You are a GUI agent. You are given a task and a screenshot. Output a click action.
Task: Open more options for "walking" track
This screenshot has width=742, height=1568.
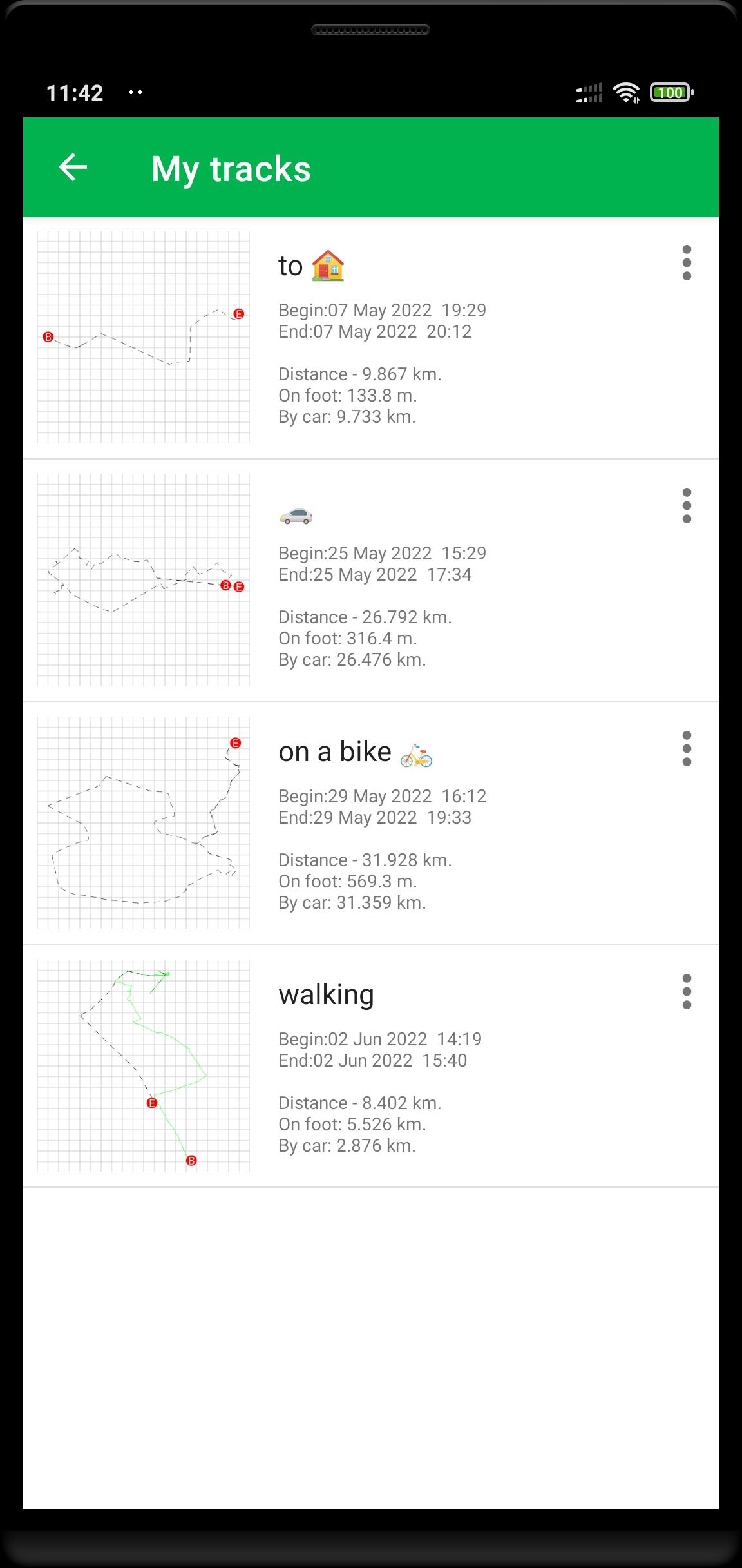(687, 992)
